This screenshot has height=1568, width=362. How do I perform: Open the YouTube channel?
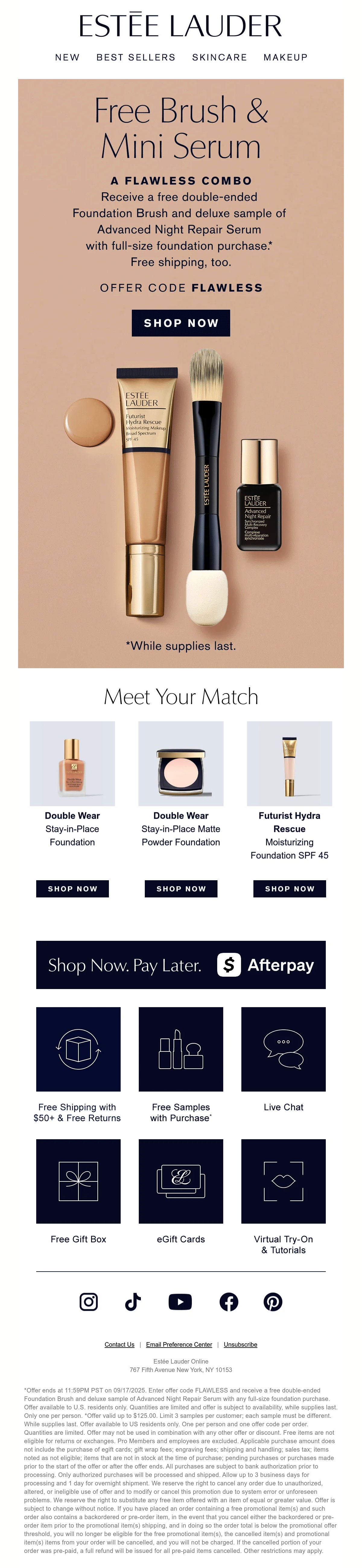(x=180, y=1302)
